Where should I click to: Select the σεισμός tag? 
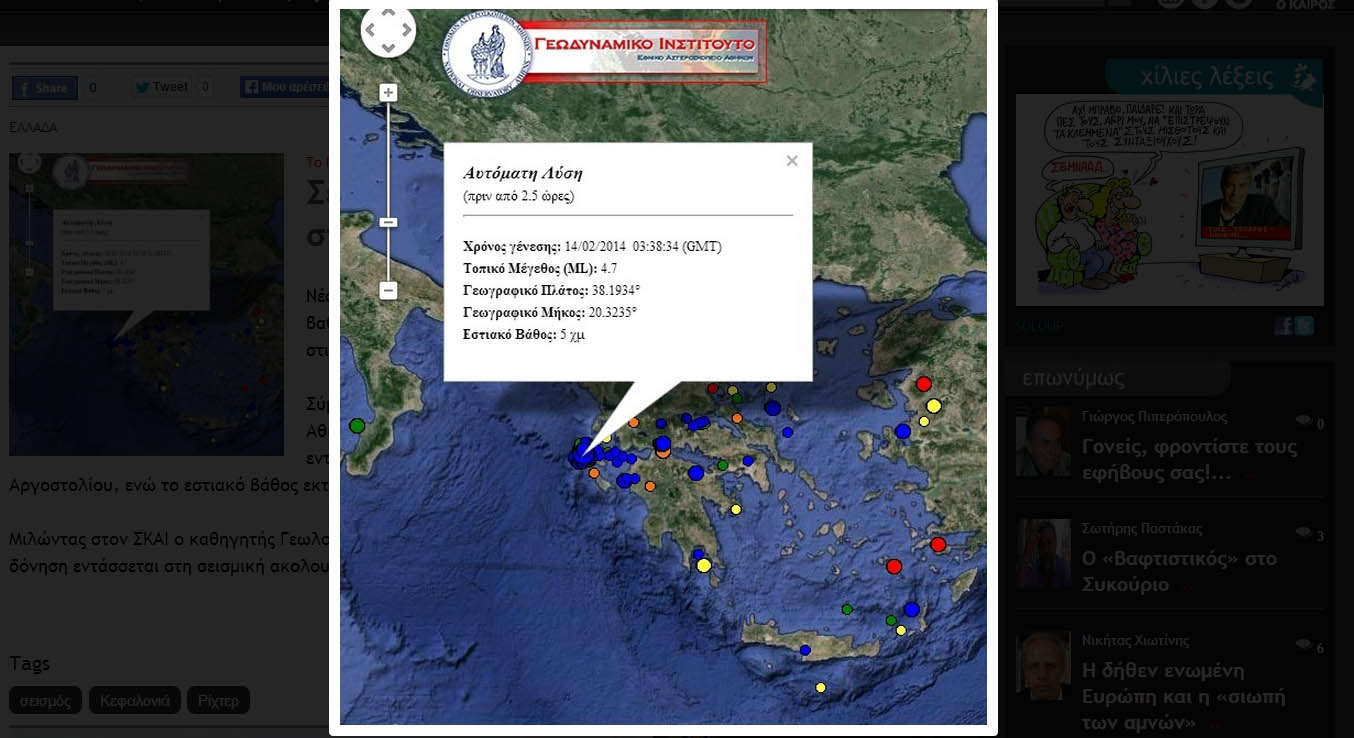pos(45,700)
